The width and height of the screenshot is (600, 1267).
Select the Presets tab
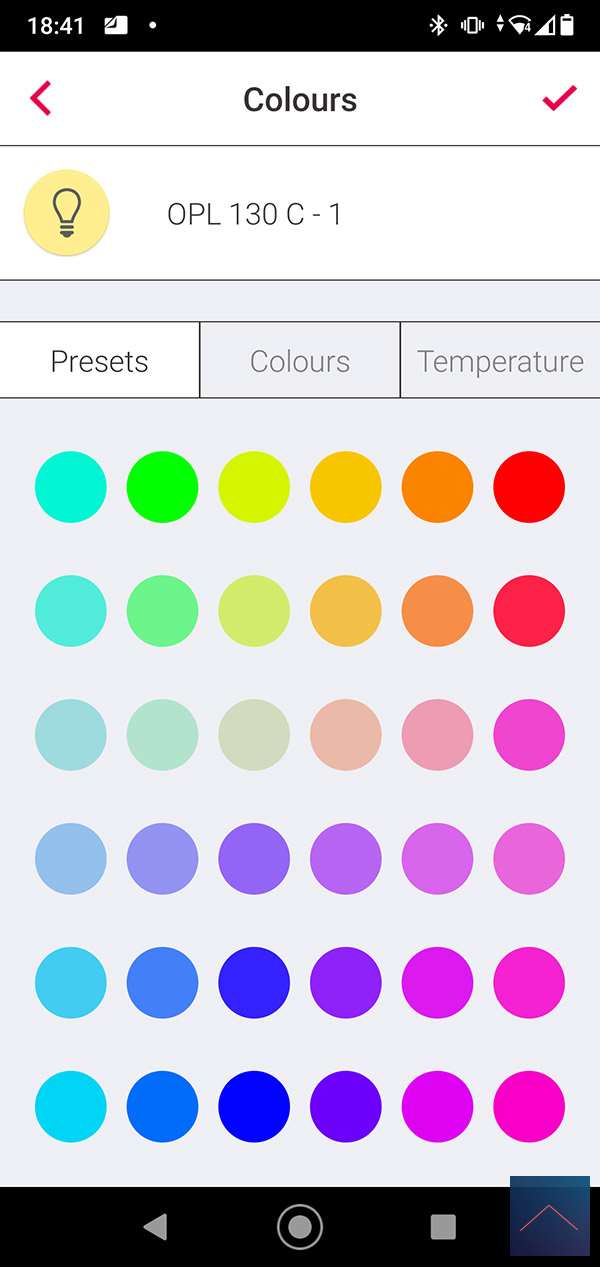click(100, 361)
